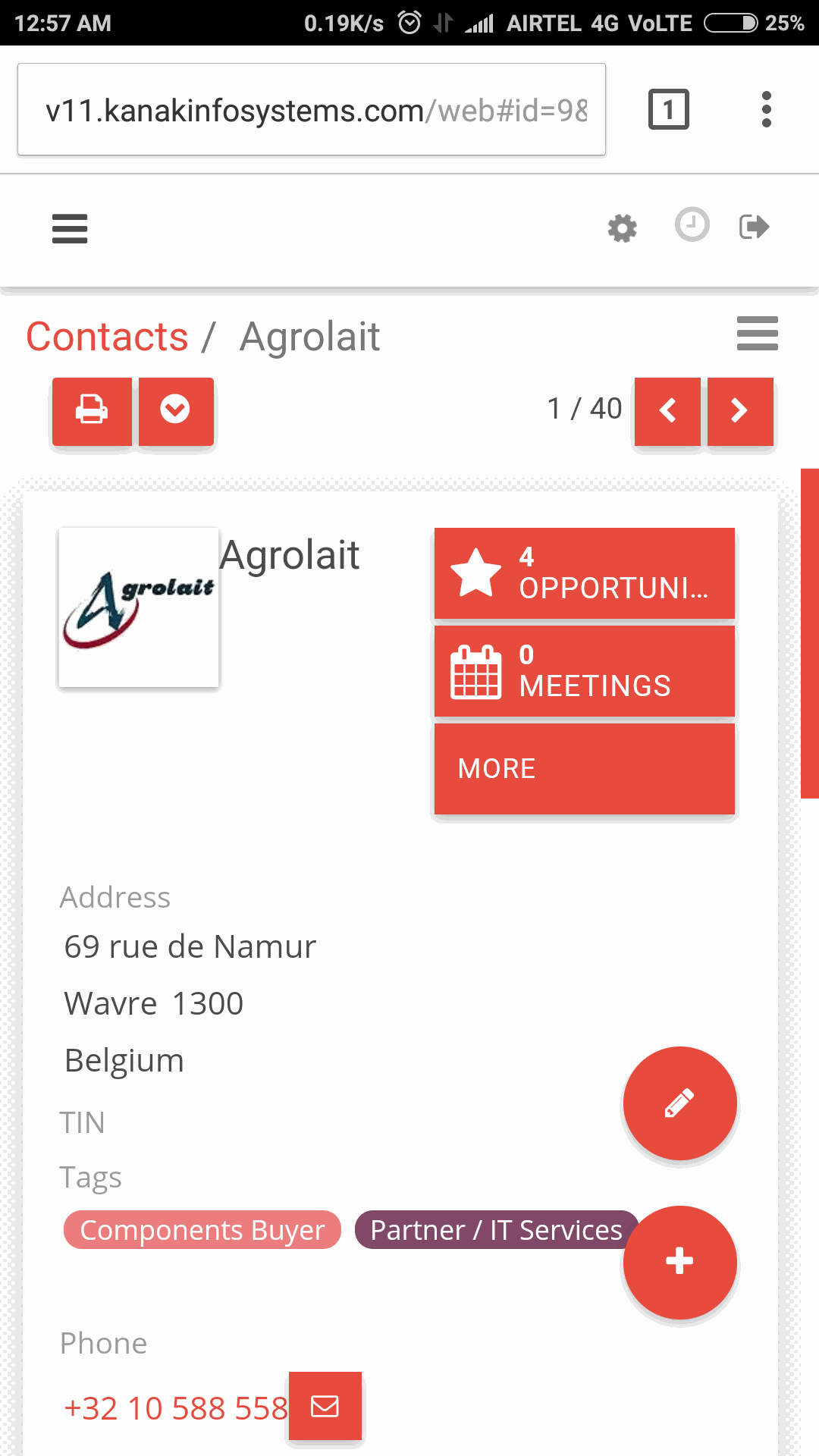Tap the envelope SMS button beside the phone number

click(x=325, y=1406)
